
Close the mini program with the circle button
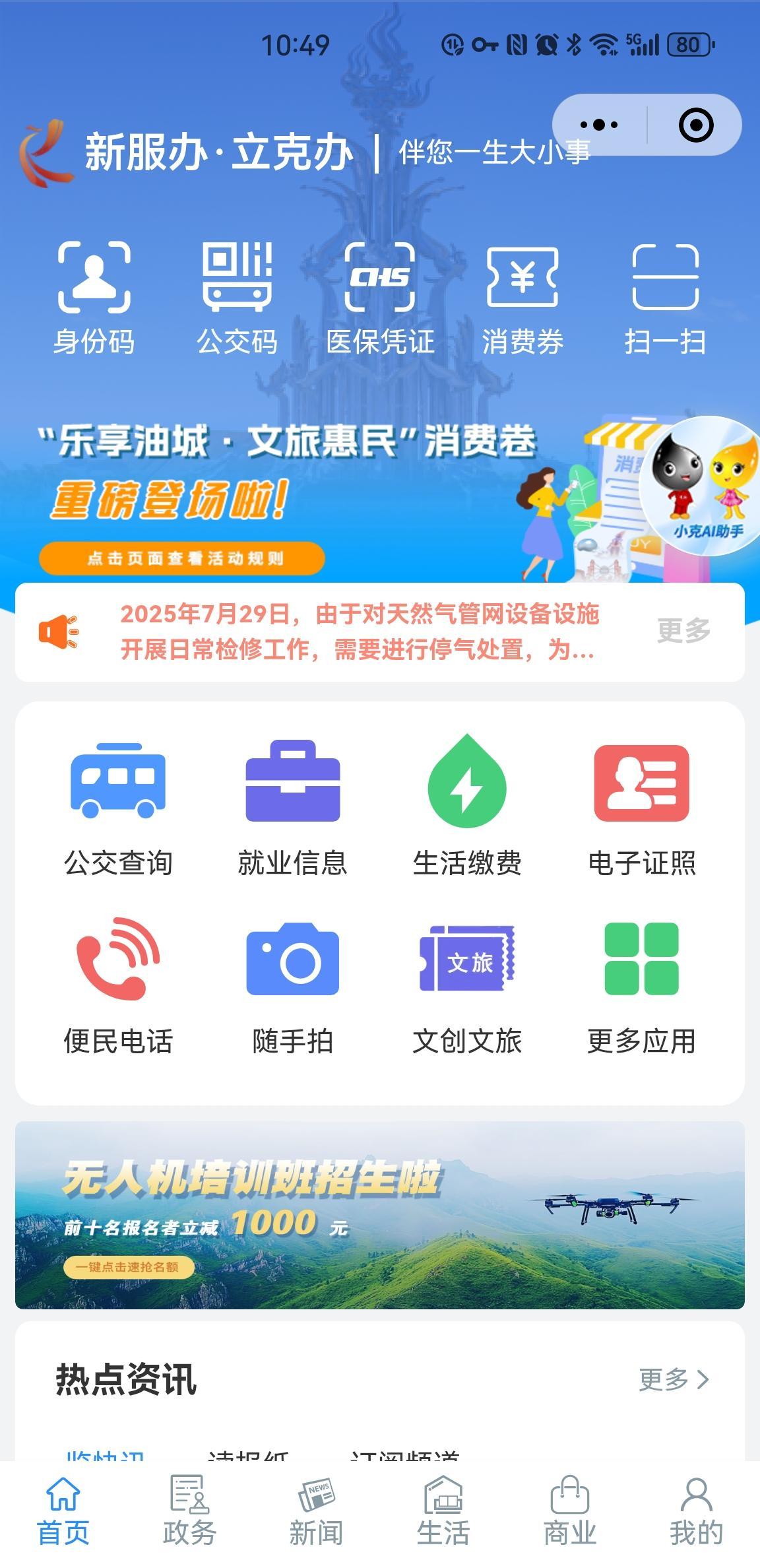(x=696, y=125)
